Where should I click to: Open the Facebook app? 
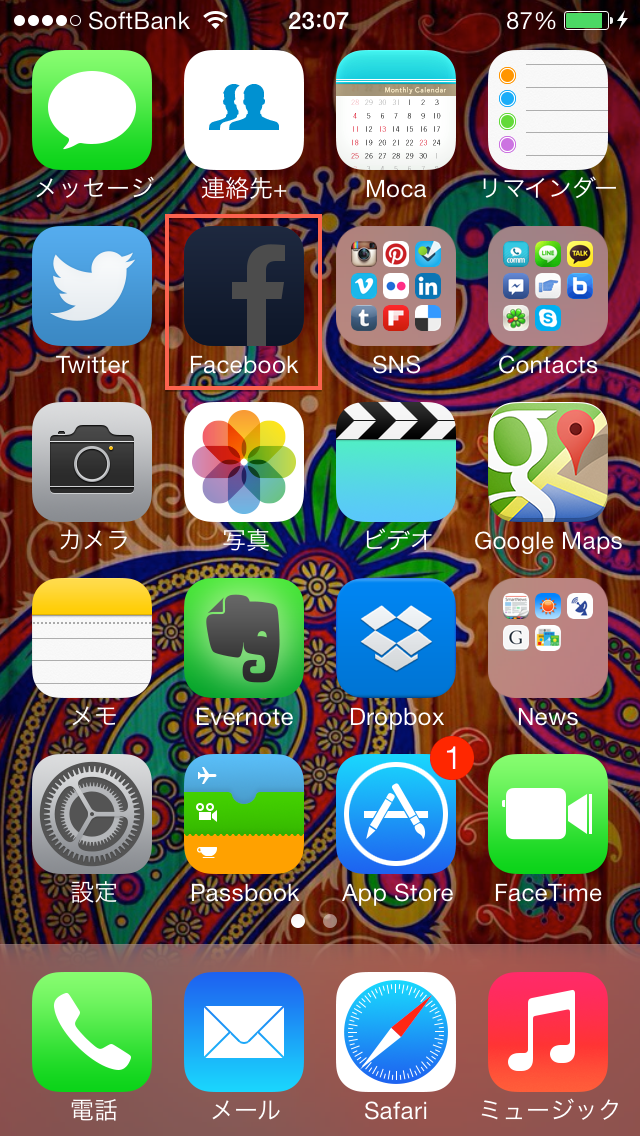pyautogui.click(x=244, y=286)
